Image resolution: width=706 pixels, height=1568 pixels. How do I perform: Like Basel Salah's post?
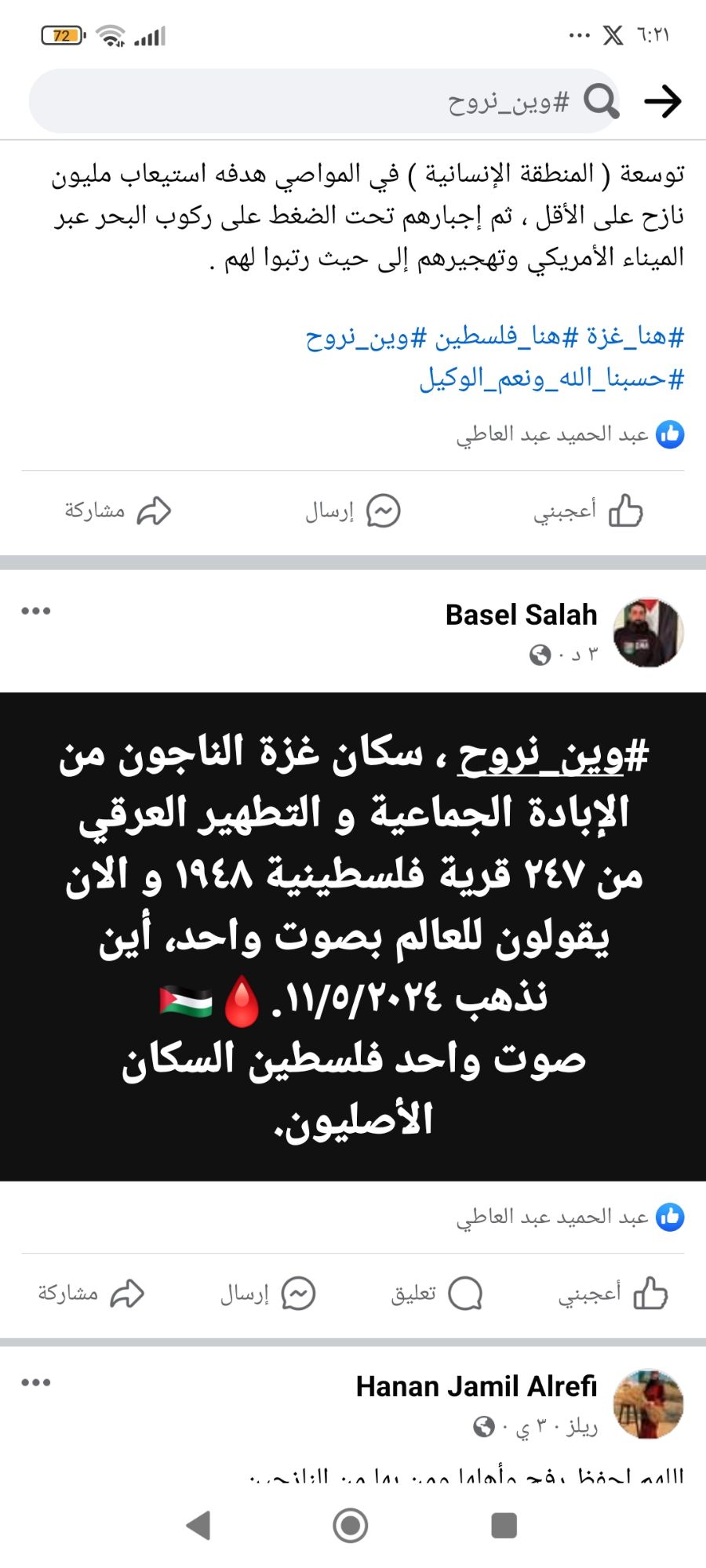pos(613,1294)
